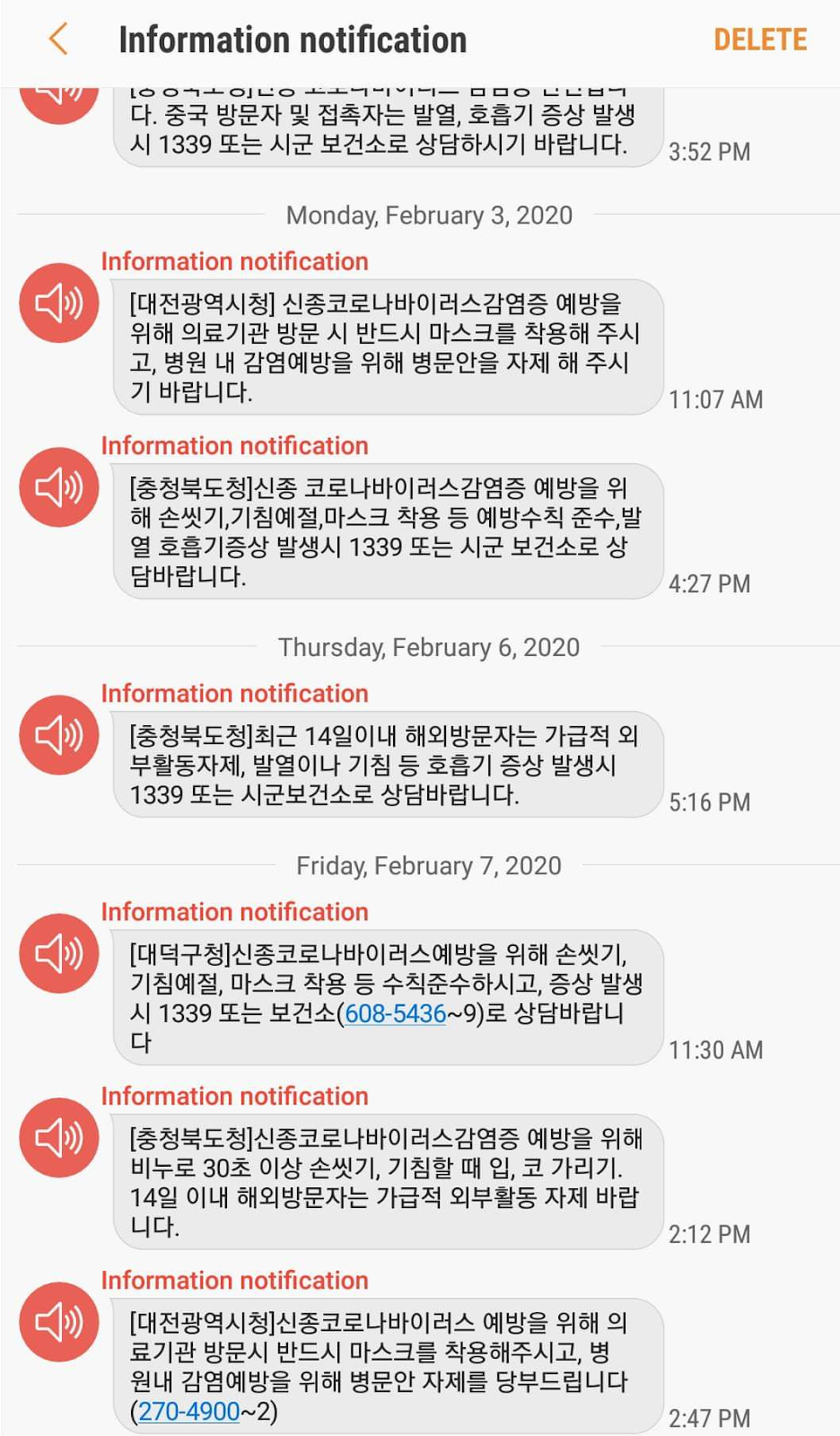Image resolution: width=840 pixels, height=1436 pixels.
Task: Tap the speaker icon on the 2:12 PM message
Action: click(58, 1137)
